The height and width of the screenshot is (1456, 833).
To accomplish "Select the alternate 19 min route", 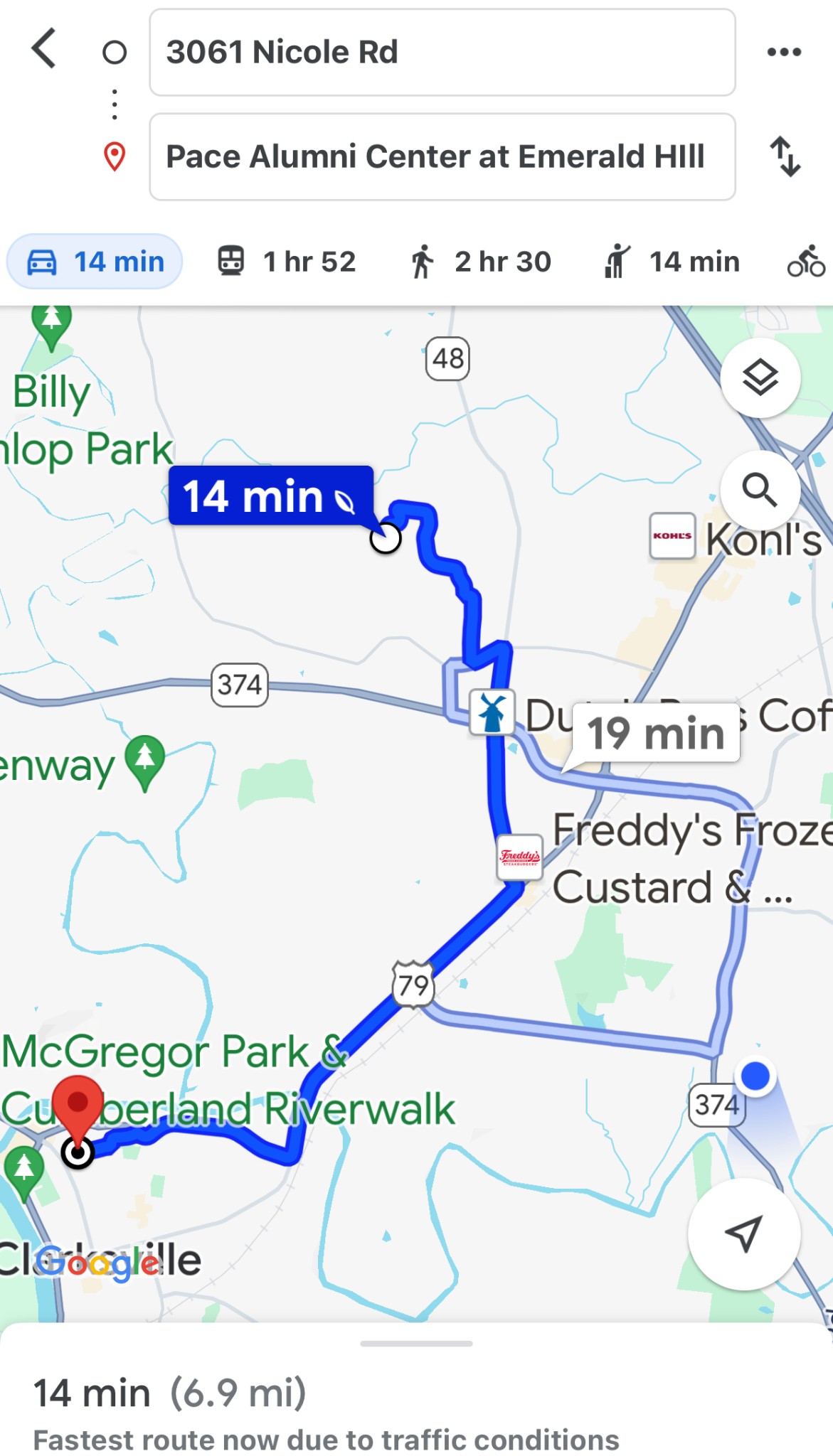I will click(x=655, y=733).
